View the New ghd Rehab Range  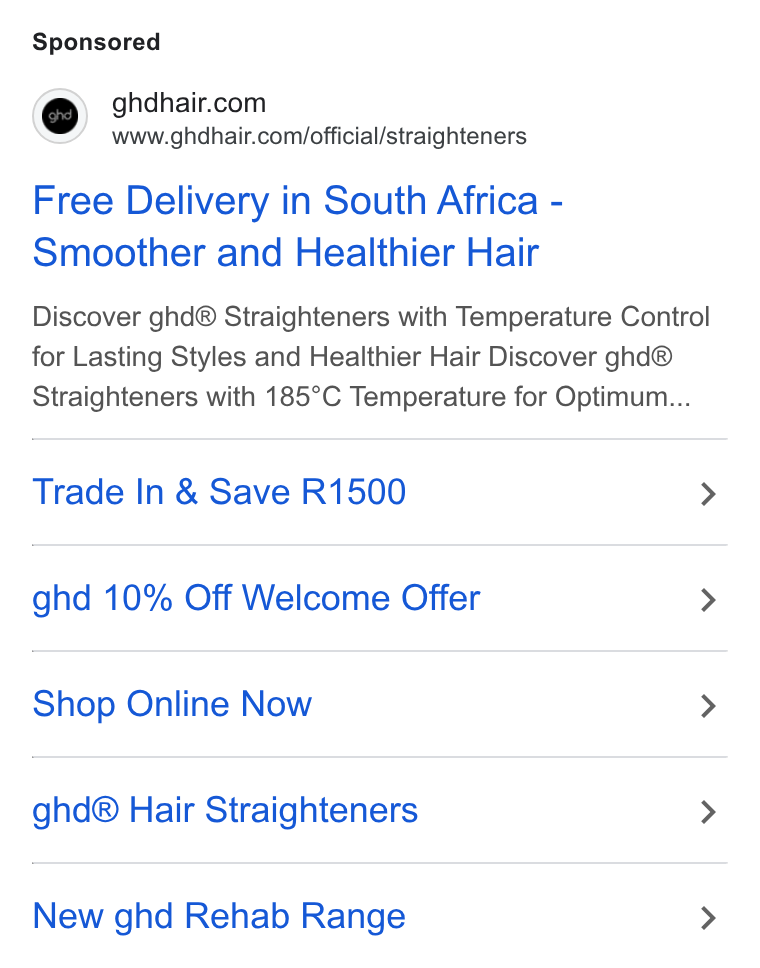(380, 916)
